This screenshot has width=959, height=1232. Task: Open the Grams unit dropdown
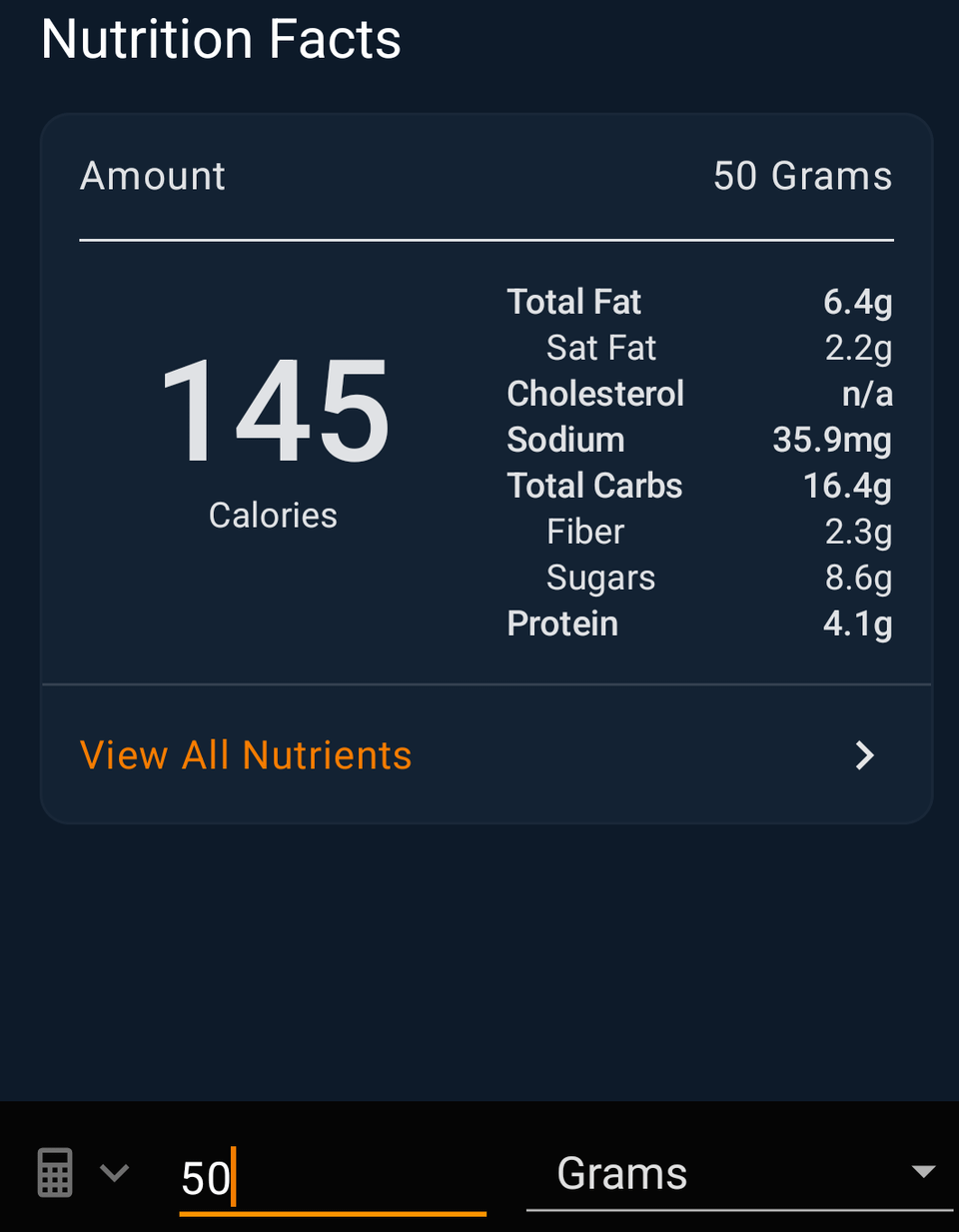(x=739, y=1174)
